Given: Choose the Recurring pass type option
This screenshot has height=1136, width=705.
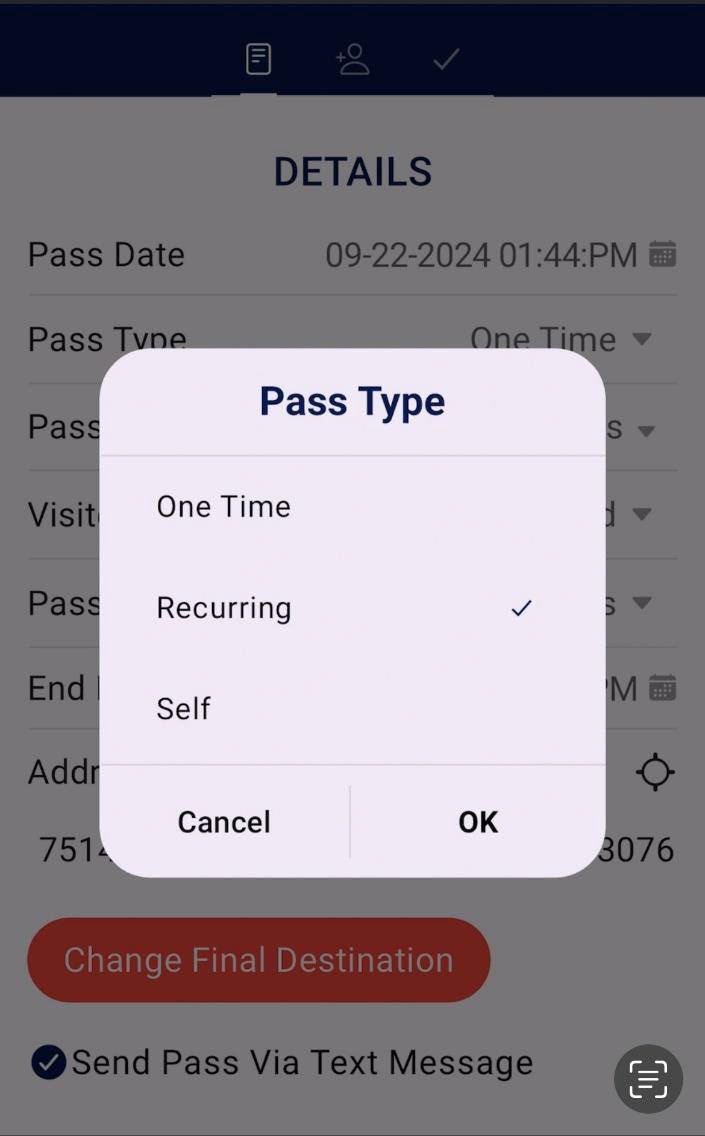Looking at the screenshot, I should point(224,608).
